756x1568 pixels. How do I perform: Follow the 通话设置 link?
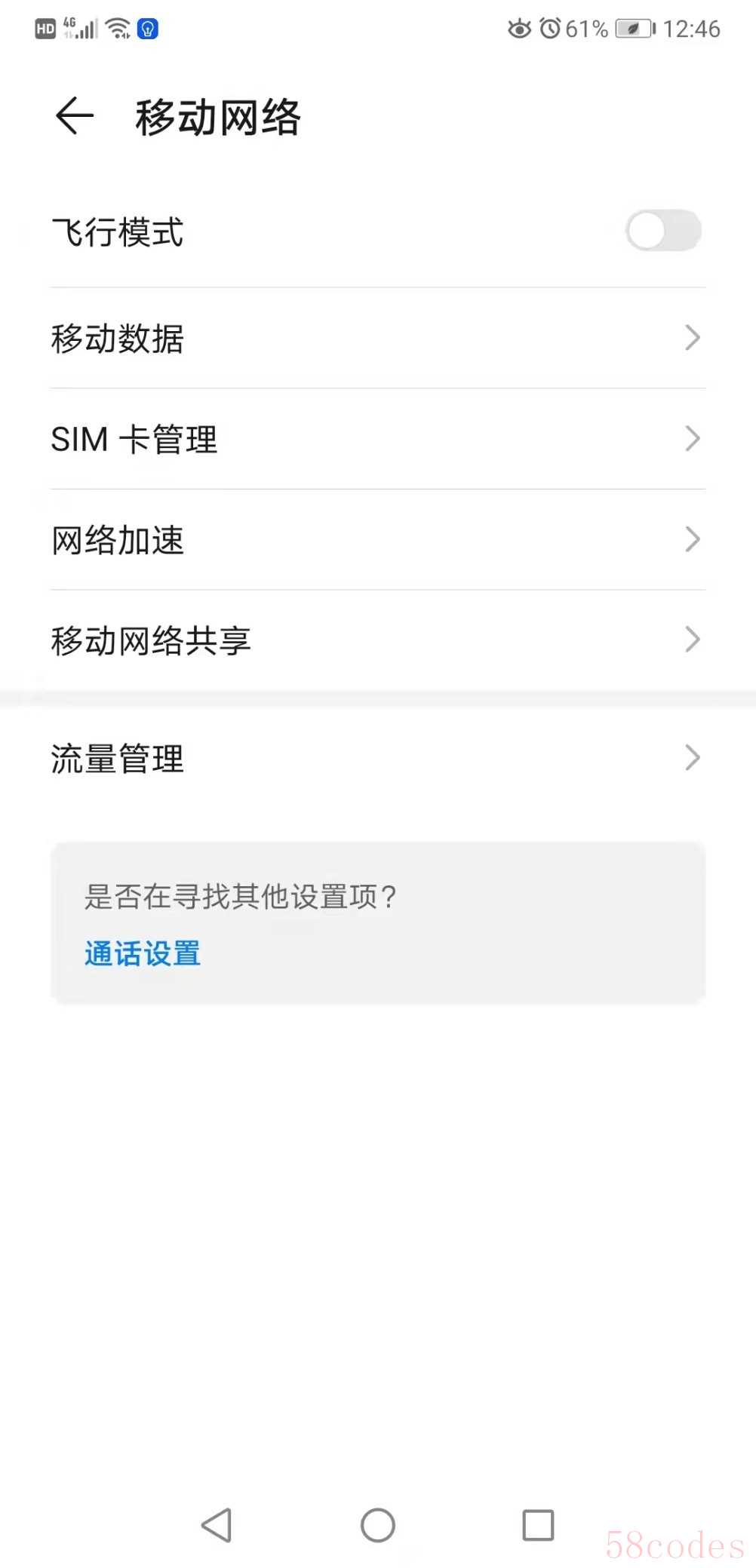pos(143,953)
